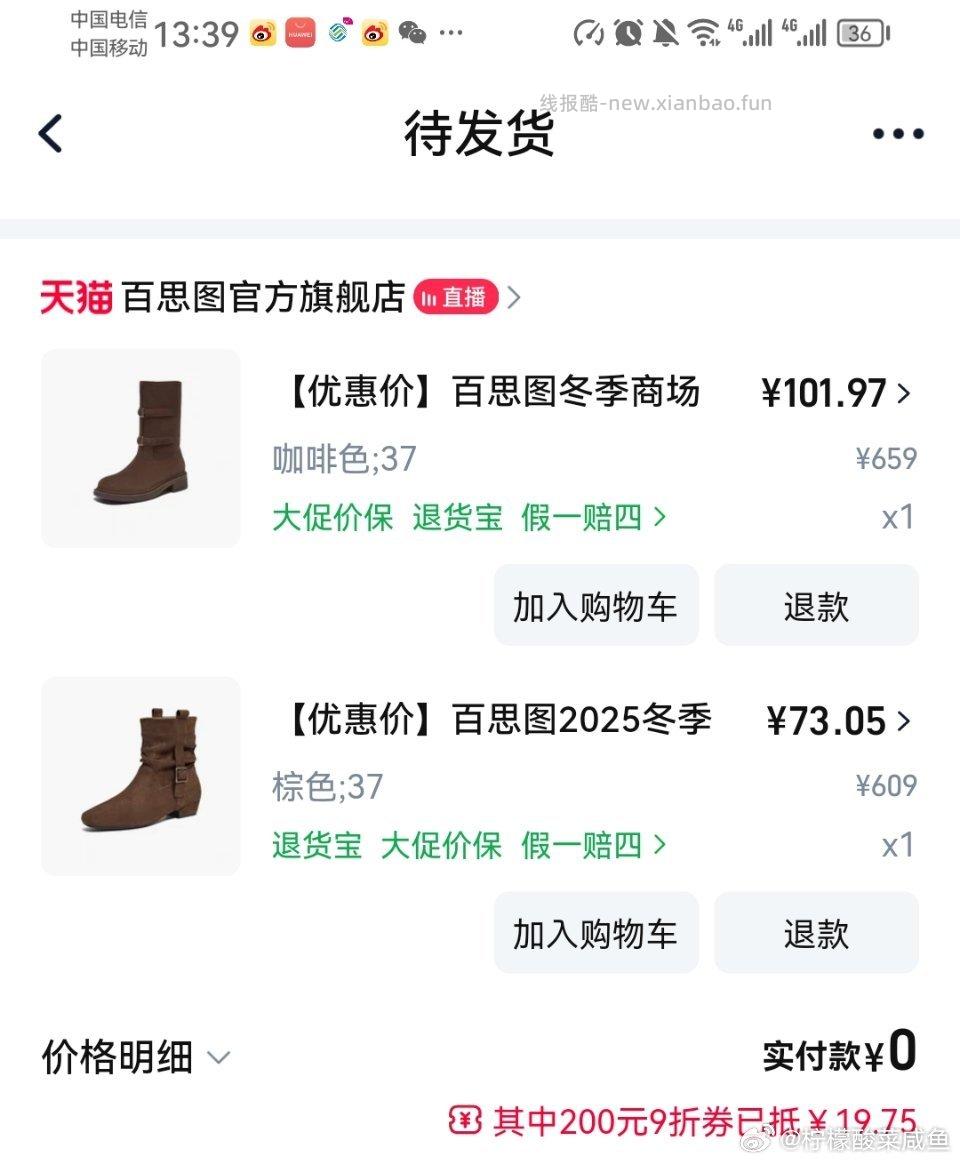Tap the HUAWEI app icon in status bar
This screenshot has height=1162, width=960.
[x=298, y=33]
